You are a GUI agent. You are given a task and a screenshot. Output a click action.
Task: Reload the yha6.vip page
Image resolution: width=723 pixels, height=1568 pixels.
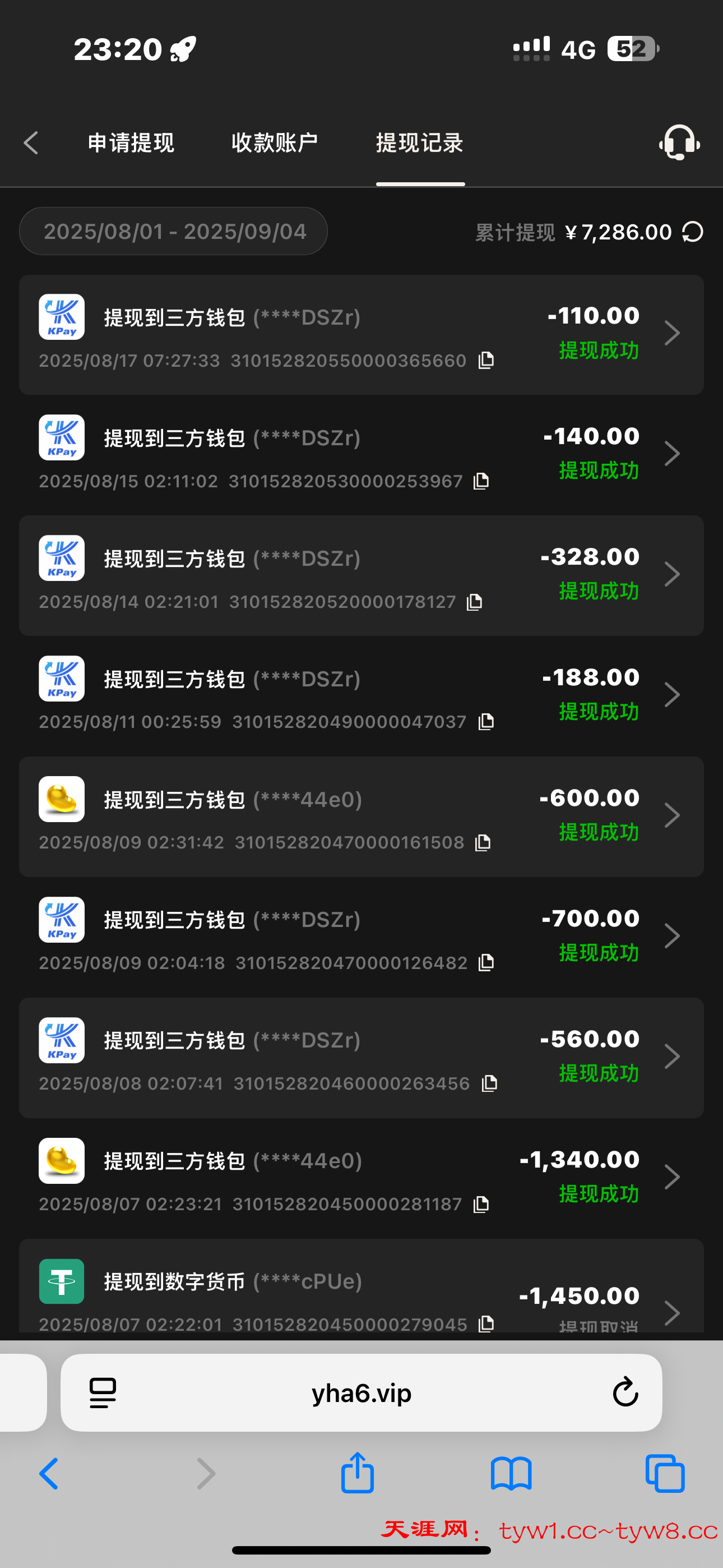[625, 1392]
